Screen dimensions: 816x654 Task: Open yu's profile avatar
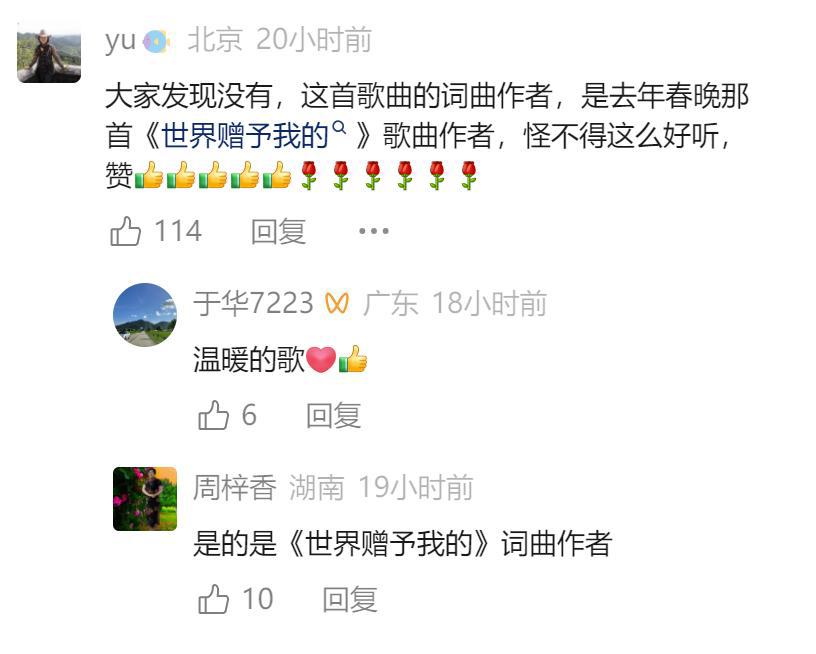click(49, 55)
